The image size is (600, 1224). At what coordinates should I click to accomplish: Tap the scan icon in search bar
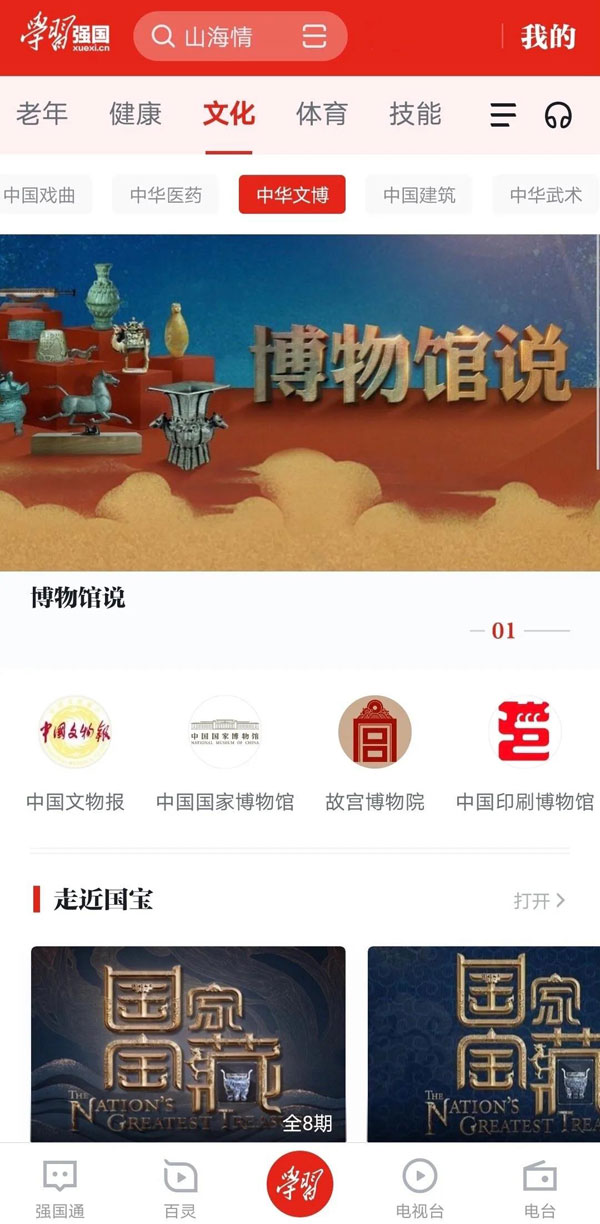point(314,37)
